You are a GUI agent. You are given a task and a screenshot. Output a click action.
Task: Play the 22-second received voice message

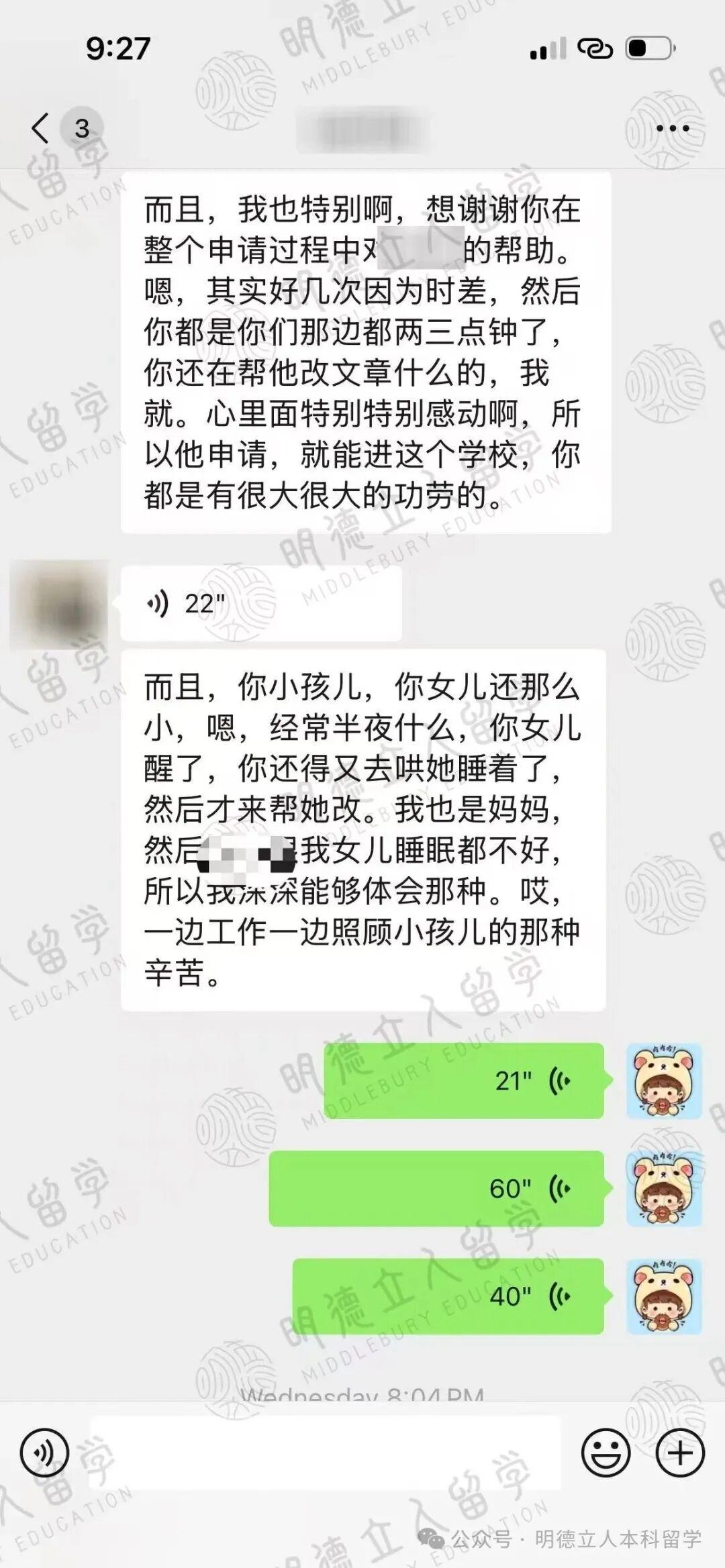(x=260, y=603)
